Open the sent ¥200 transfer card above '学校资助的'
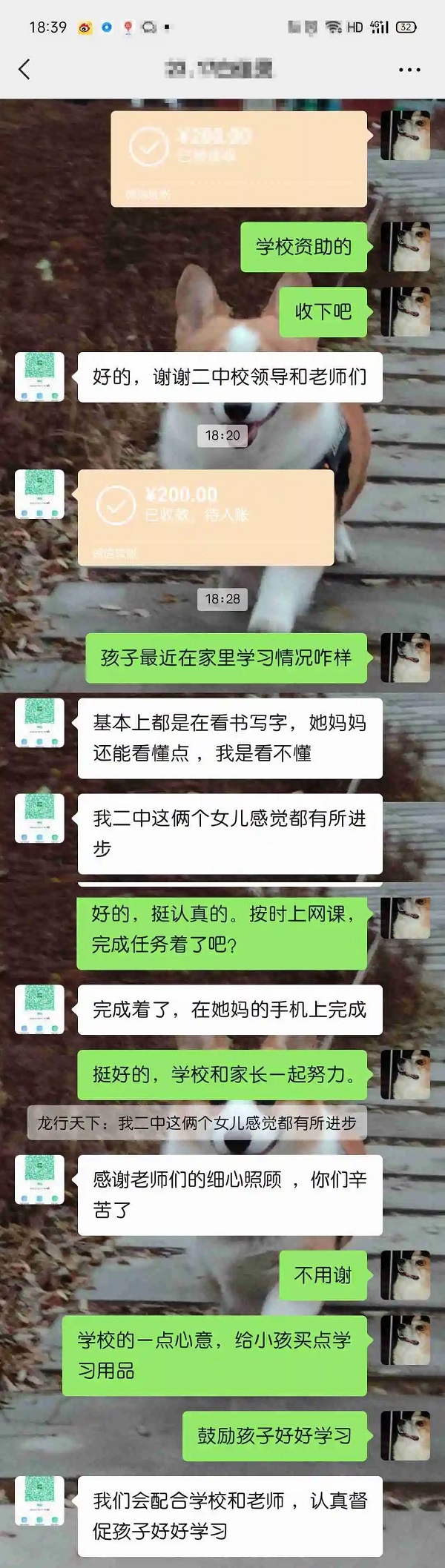 click(x=239, y=158)
